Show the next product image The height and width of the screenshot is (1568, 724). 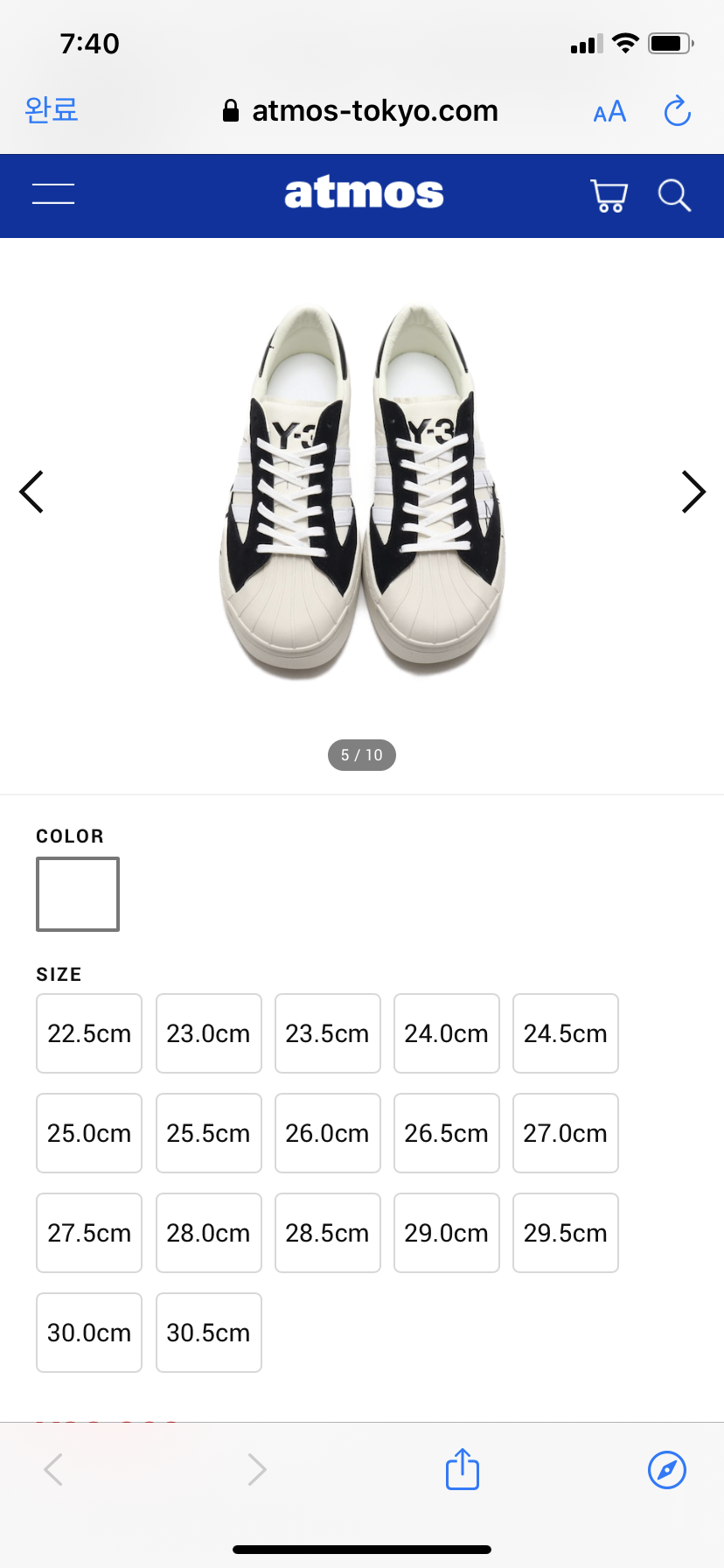(x=693, y=492)
